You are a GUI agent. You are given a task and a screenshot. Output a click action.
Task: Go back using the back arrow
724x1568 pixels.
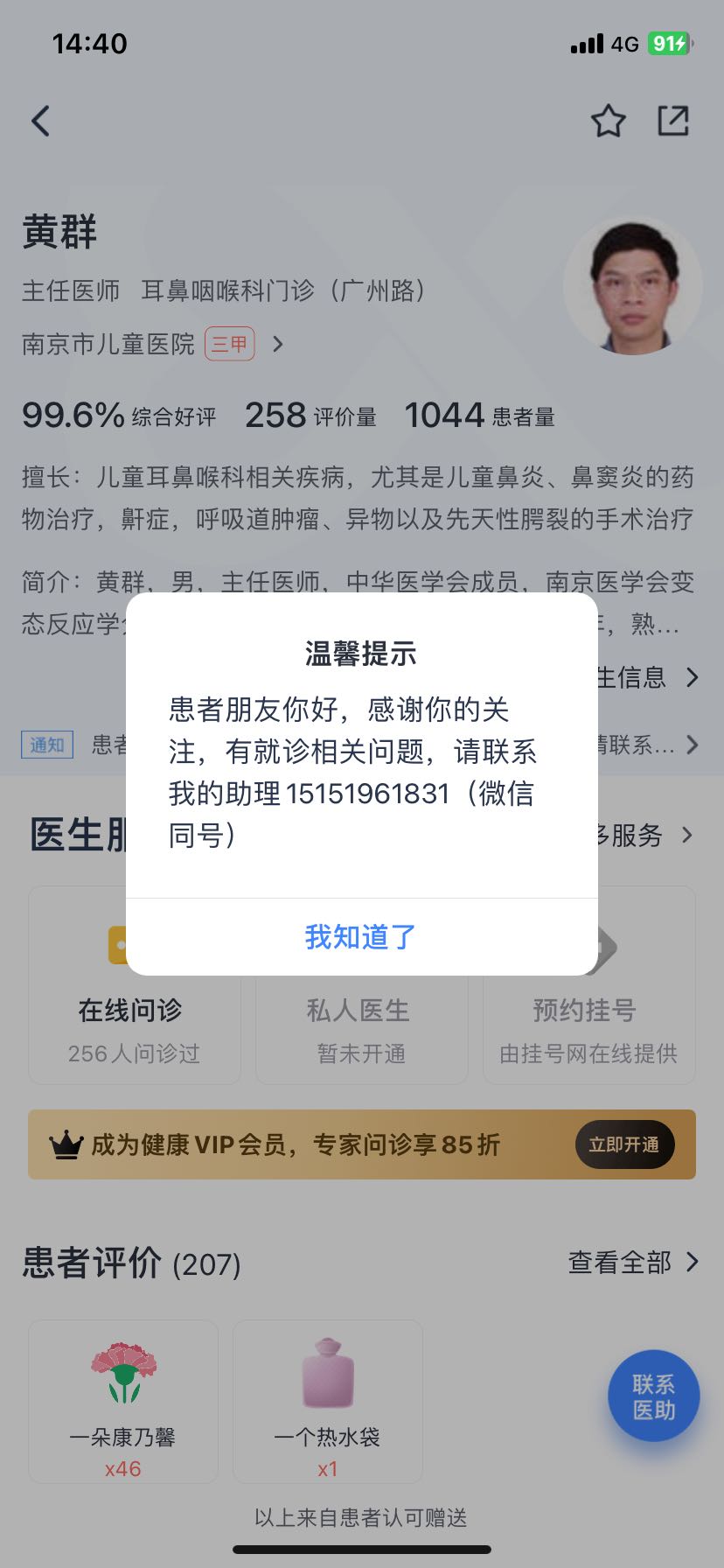tap(41, 121)
